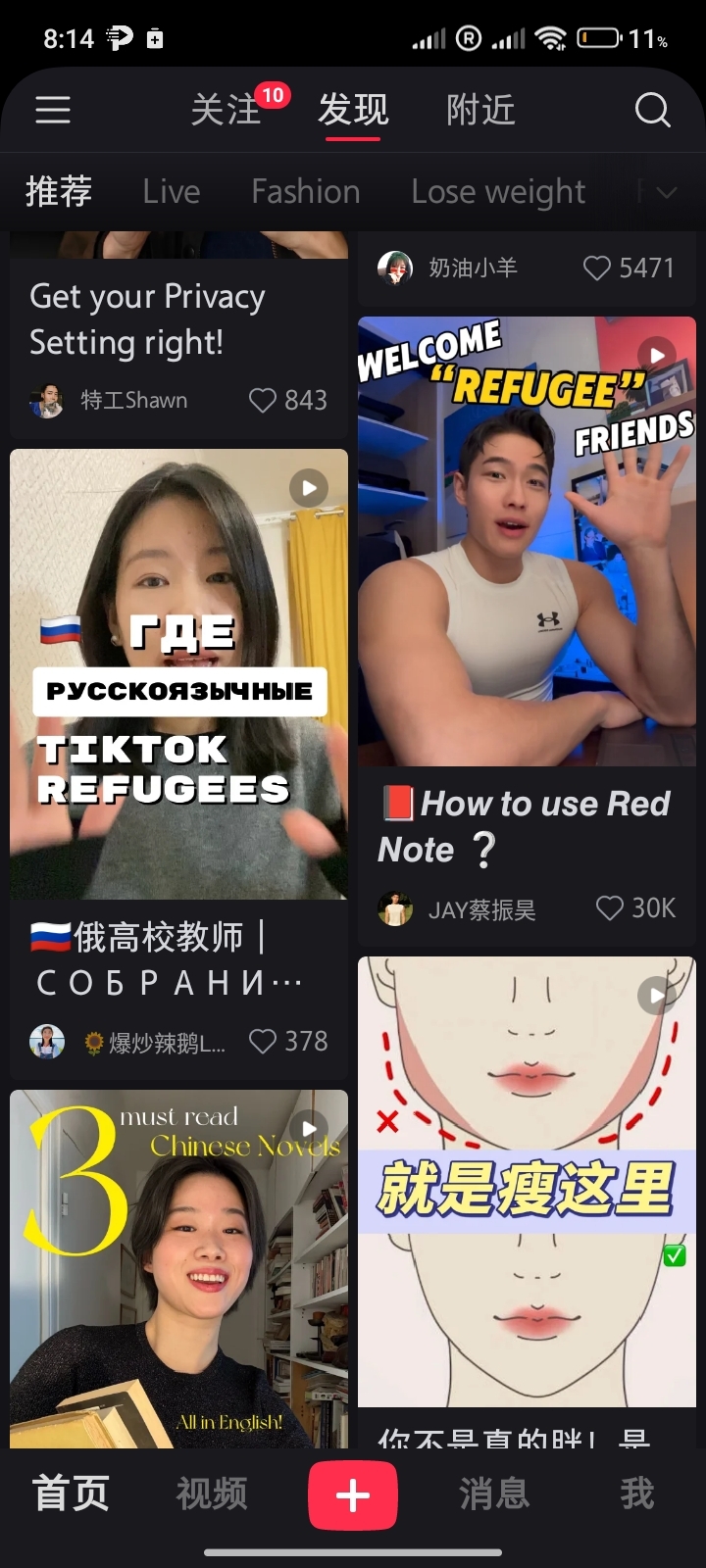
Task: Open the search icon
Action: tap(652, 110)
